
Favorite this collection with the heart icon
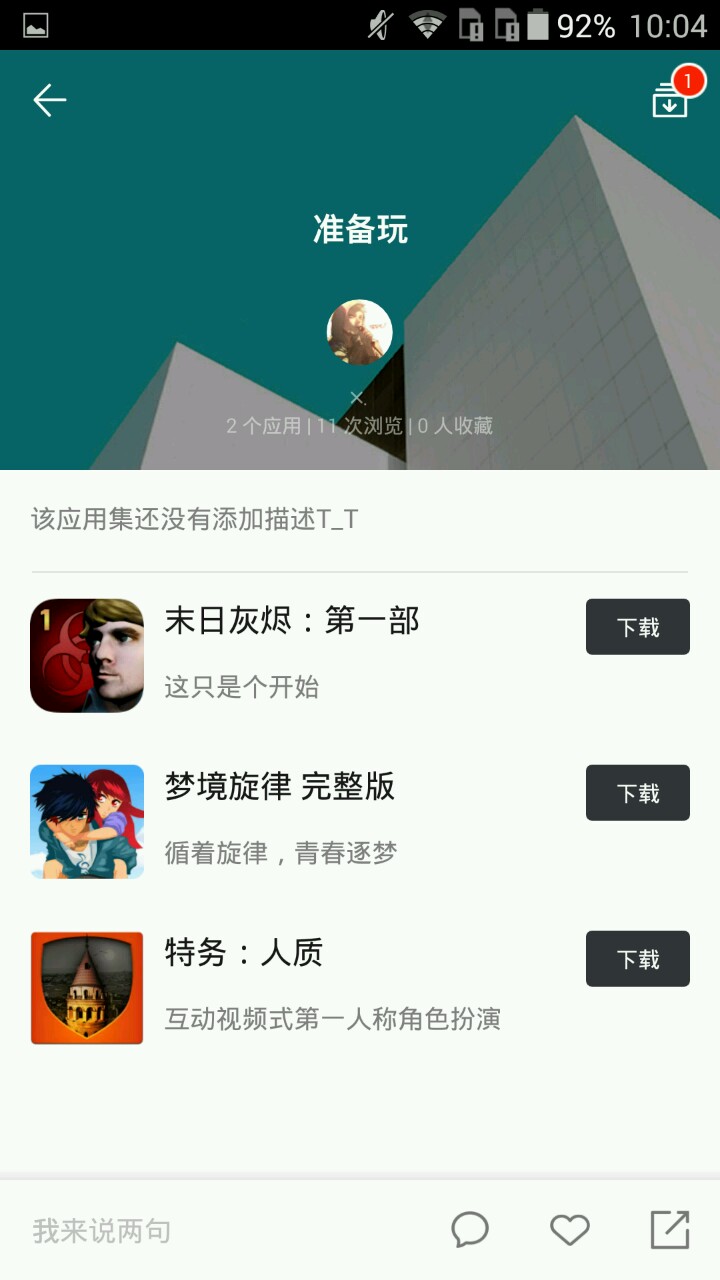coord(570,1230)
